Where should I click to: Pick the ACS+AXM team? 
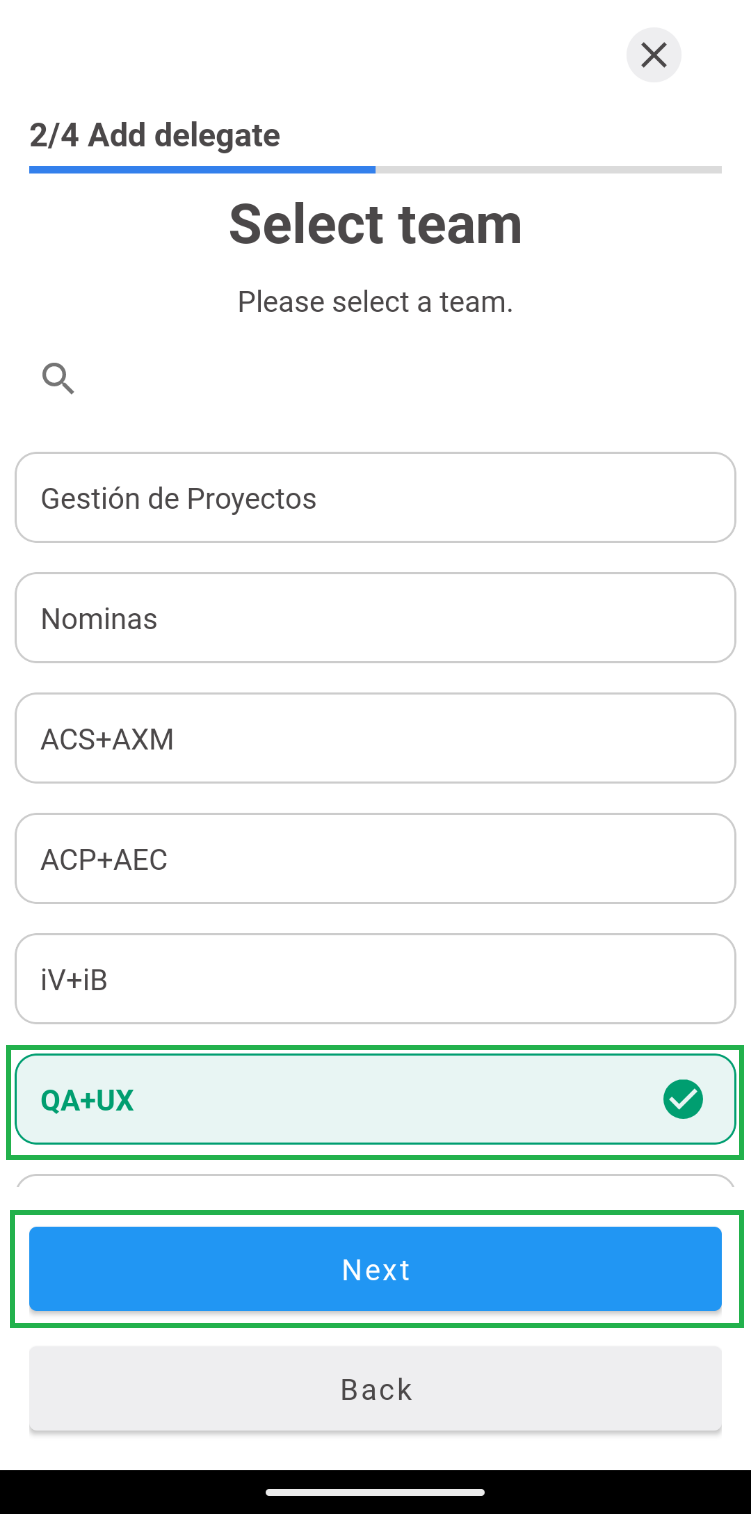click(x=375, y=739)
